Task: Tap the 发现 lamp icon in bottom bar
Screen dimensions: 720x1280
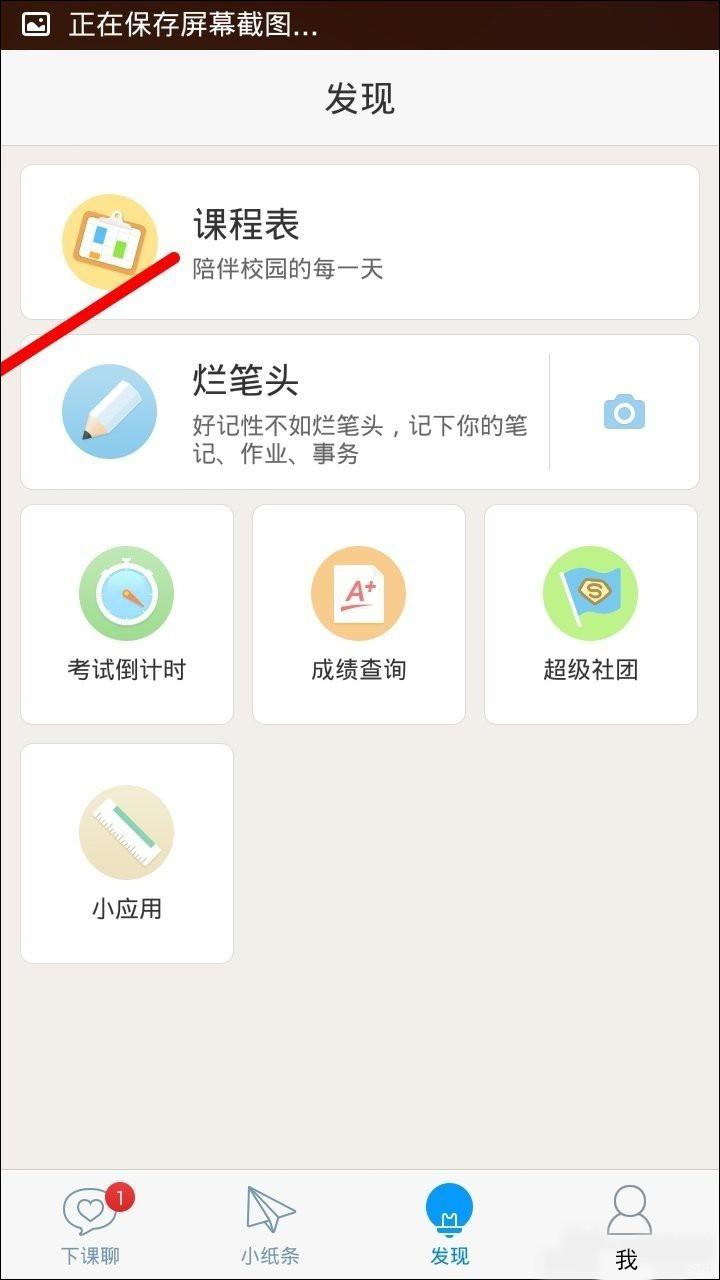Action: [x=449, y=1207]
